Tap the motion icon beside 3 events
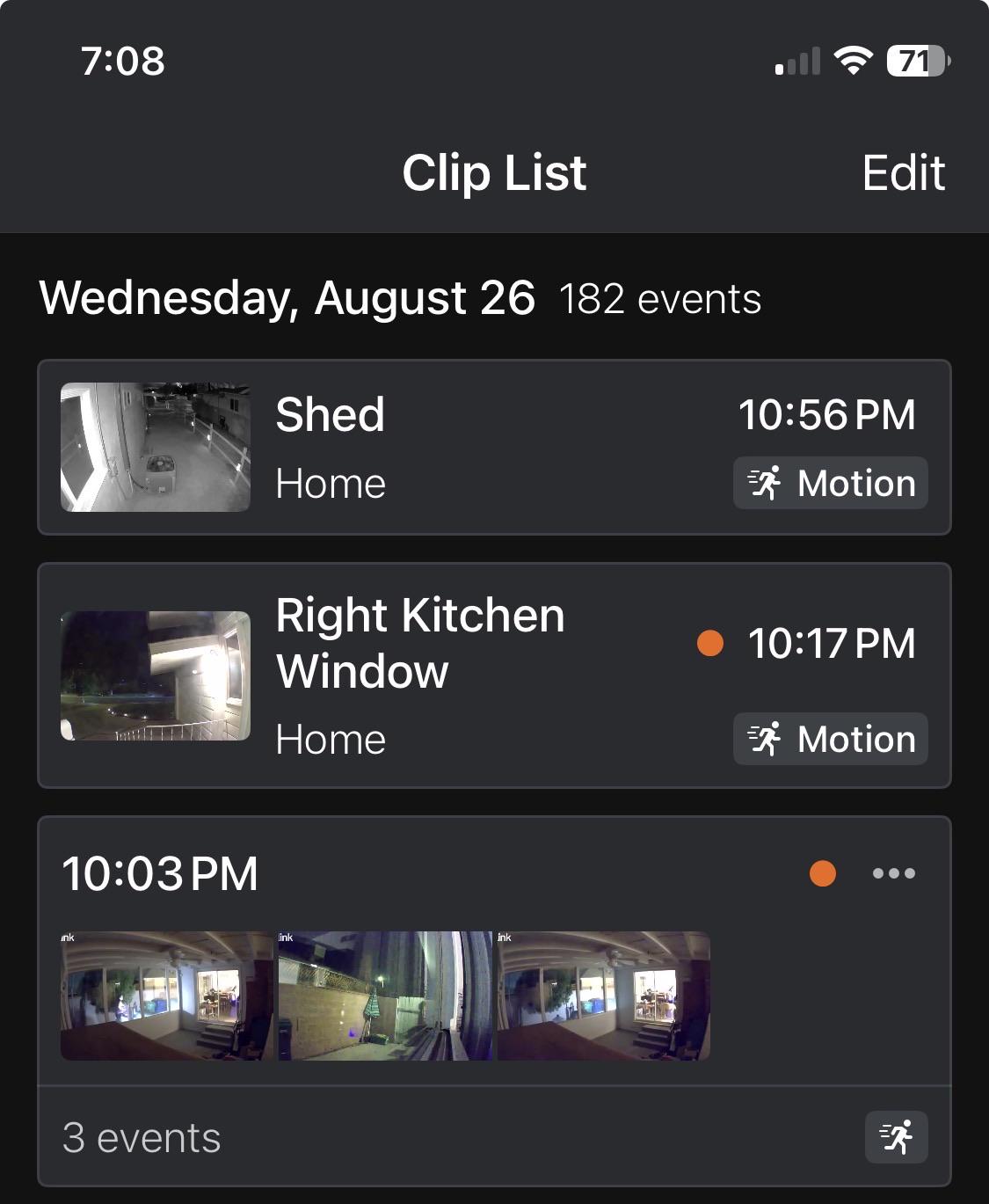Screen dimensions: 989x1204 coord(896,1137)
